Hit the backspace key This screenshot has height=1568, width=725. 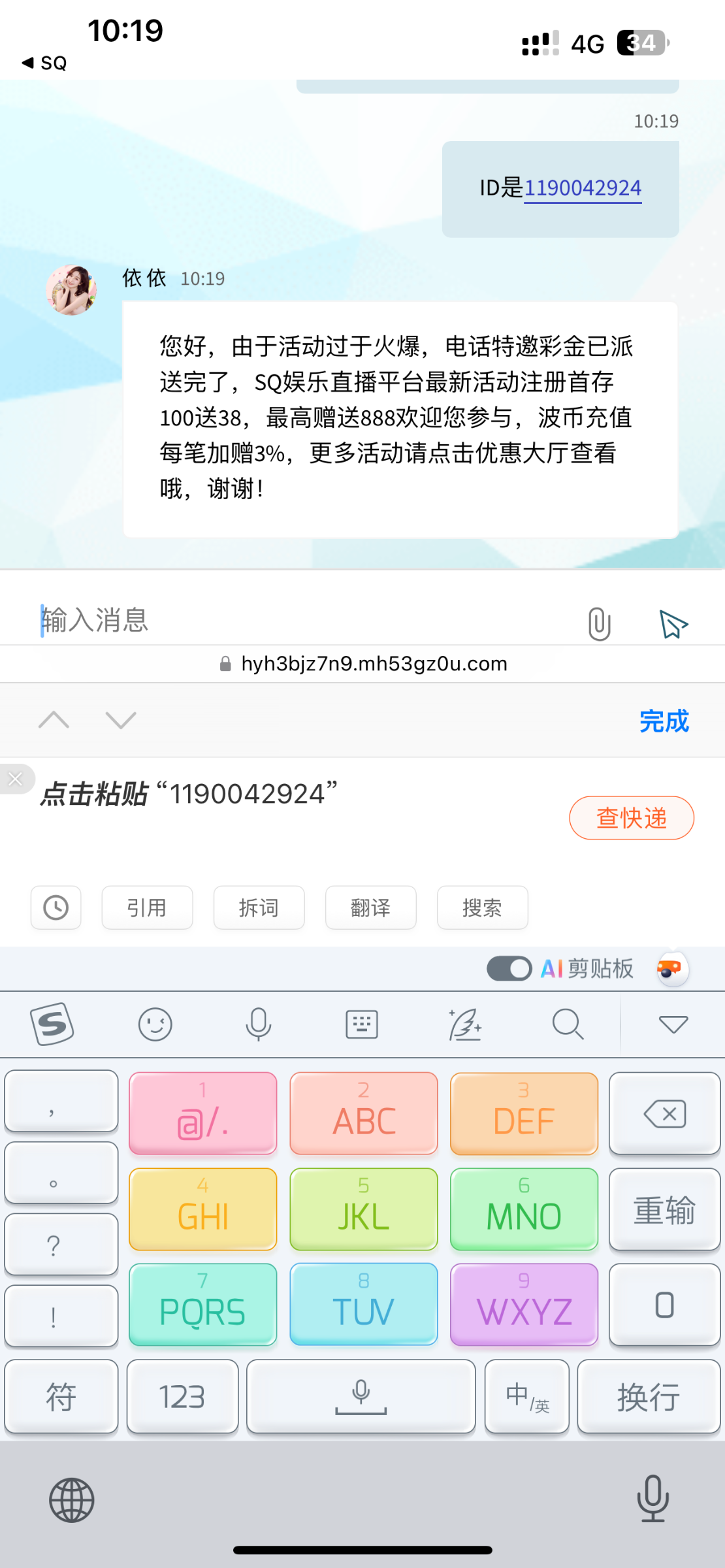tap(664, 1114)
